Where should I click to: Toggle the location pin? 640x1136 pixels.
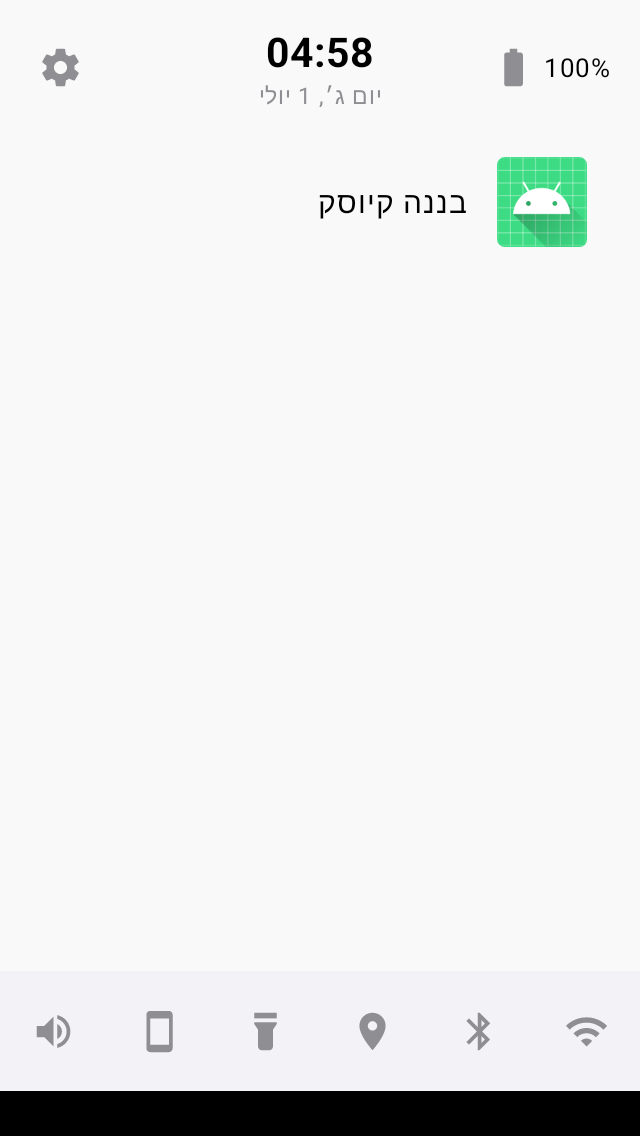coord(372,1031)
